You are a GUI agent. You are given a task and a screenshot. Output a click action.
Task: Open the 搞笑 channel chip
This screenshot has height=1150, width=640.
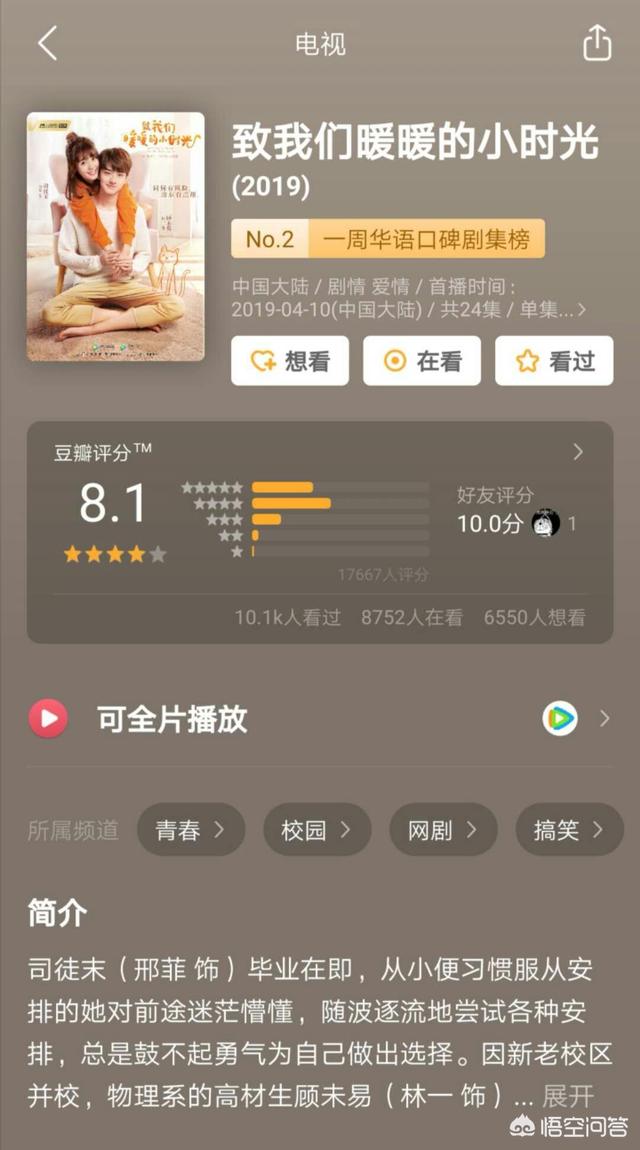point(569,829)
